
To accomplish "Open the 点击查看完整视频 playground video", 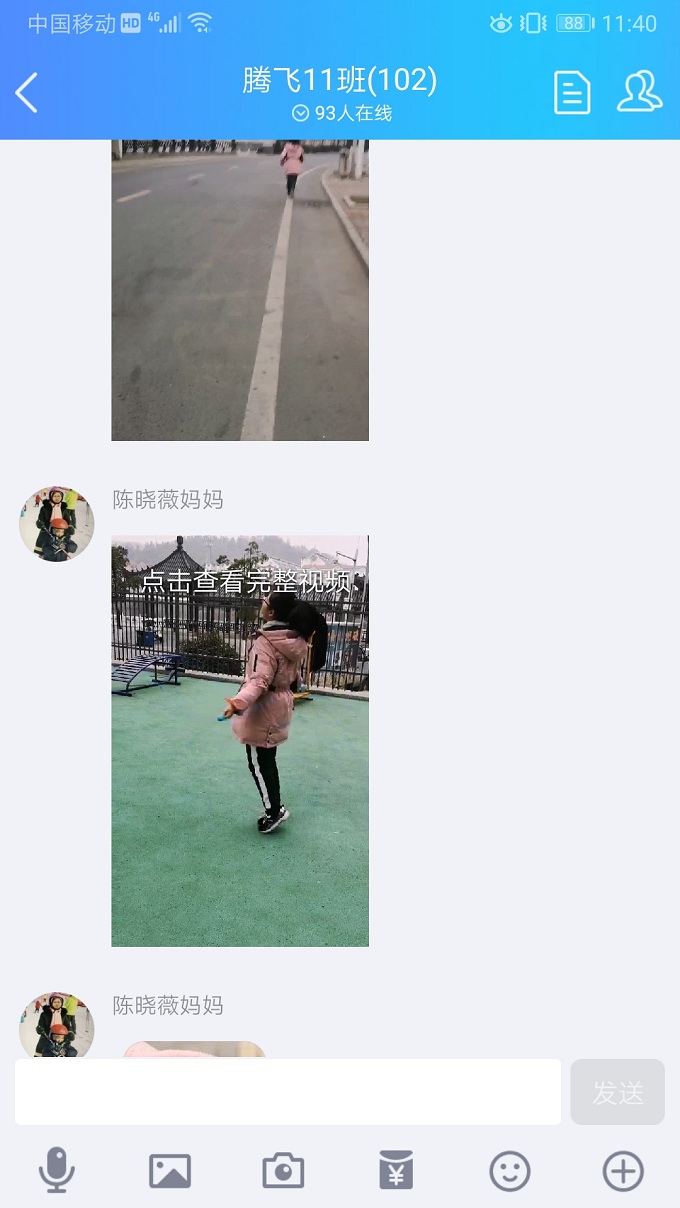I will [x=240, y=740].
